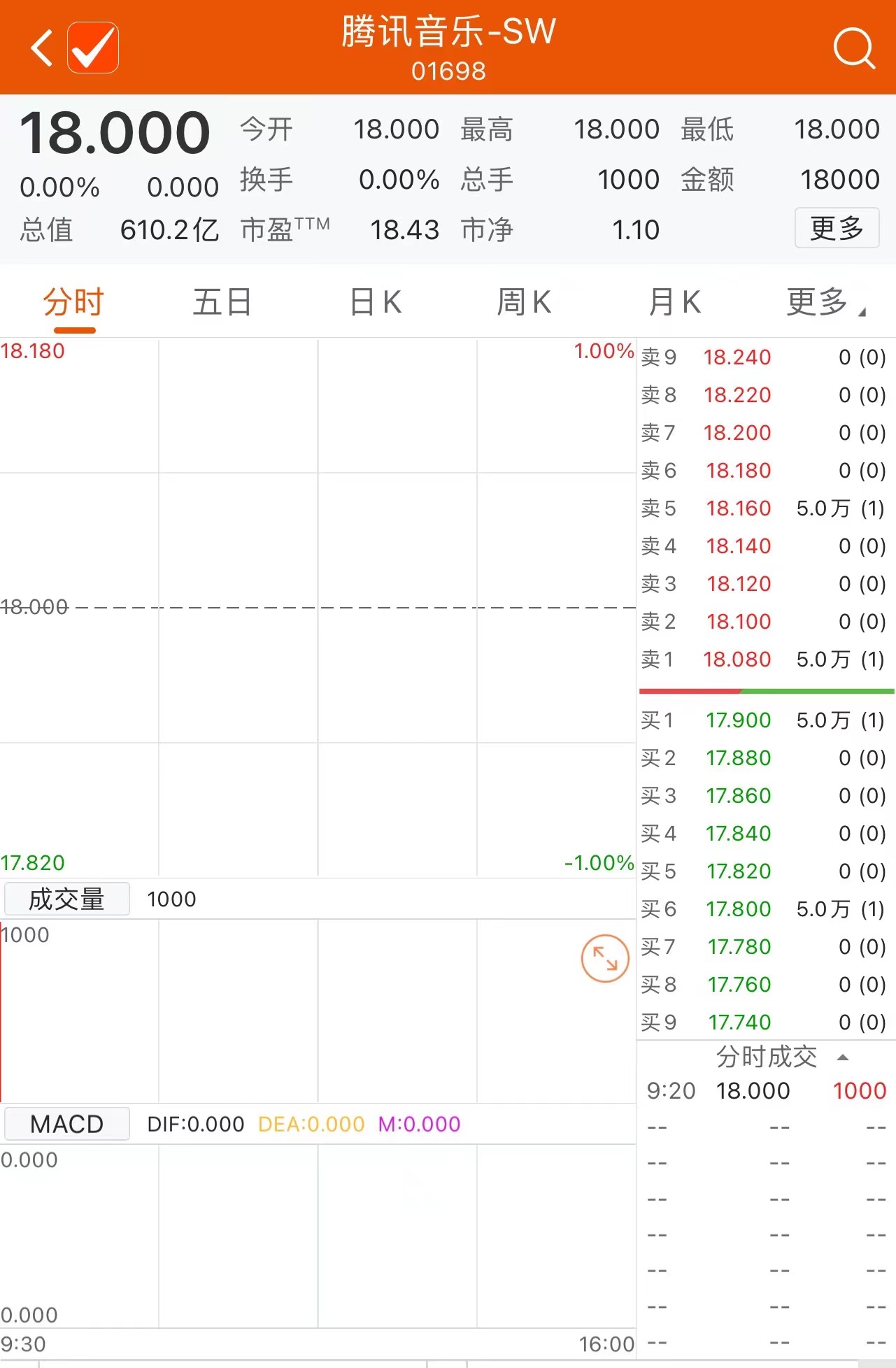Select the 月K chart tab
Screen dimensions: 896x1368
click(x=674, y=303)
